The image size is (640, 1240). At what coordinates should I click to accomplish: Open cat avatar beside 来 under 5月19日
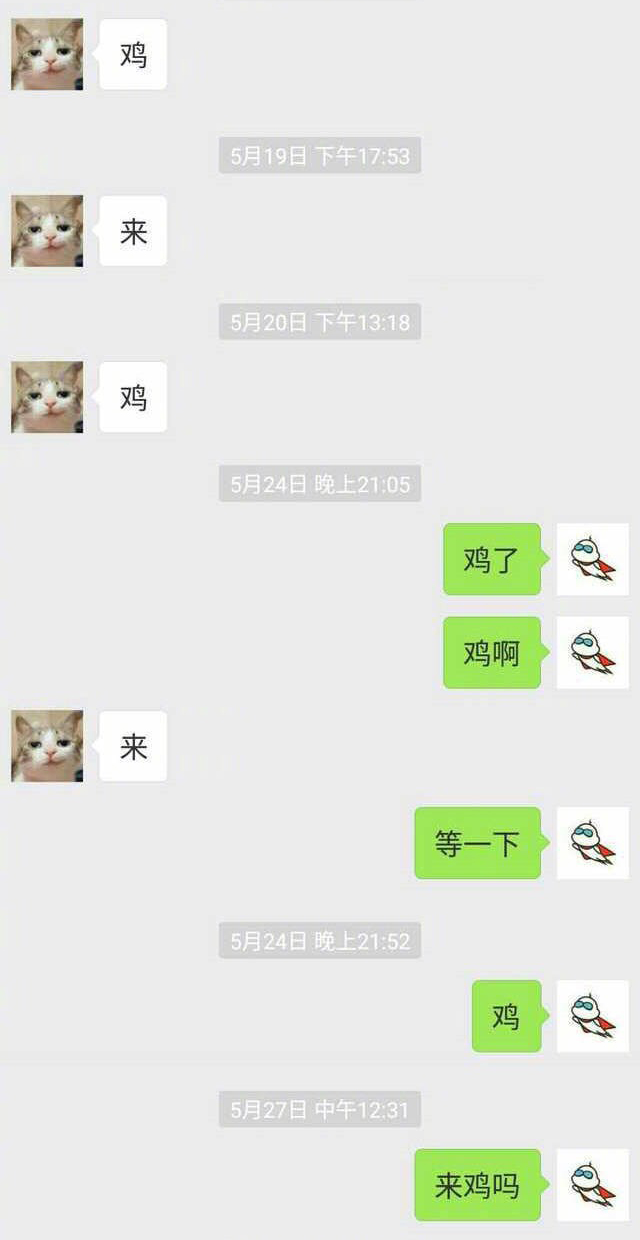47,231
